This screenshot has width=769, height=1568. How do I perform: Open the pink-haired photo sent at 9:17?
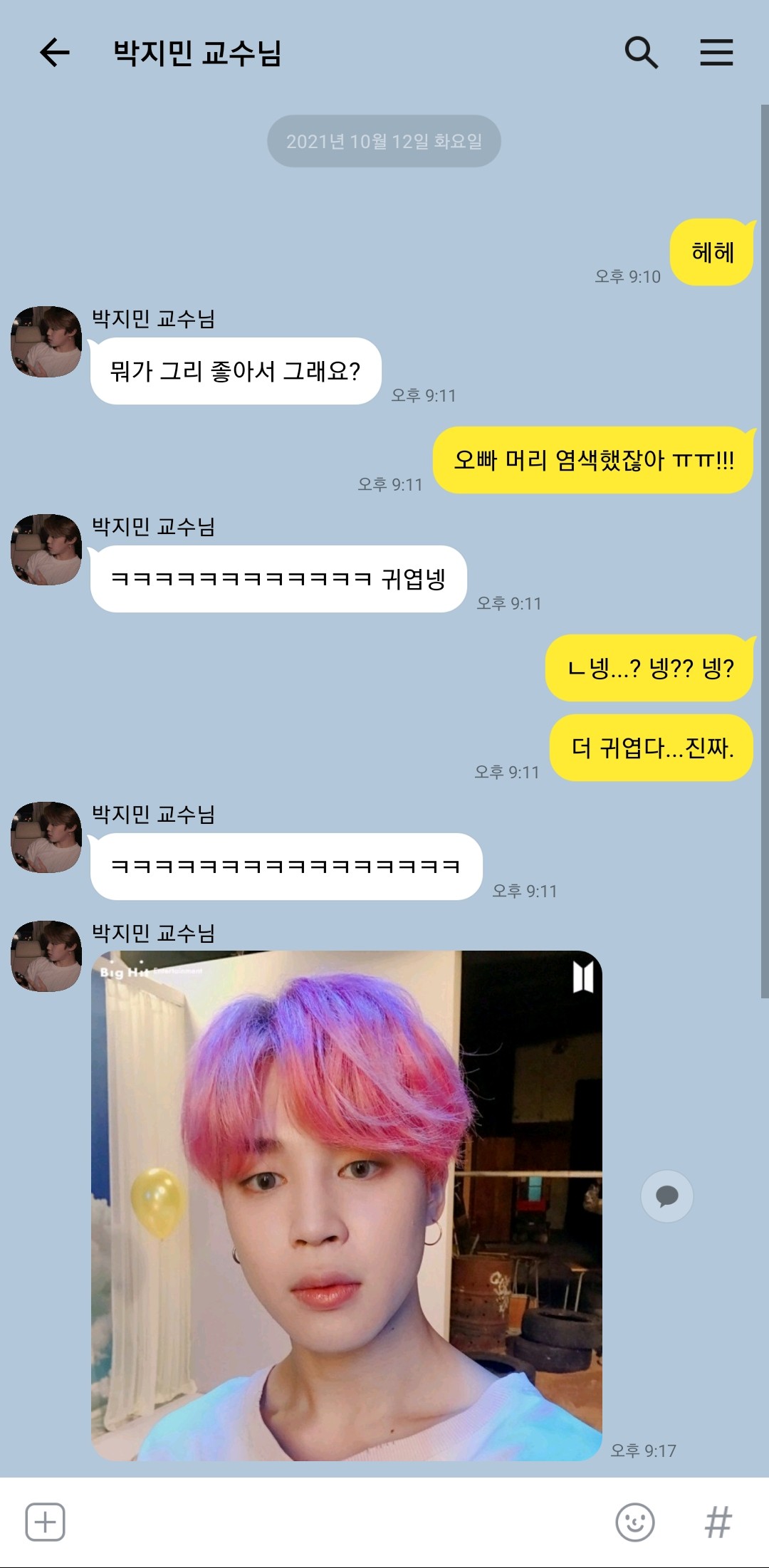pyautogui.click(x=346, y=1206)
